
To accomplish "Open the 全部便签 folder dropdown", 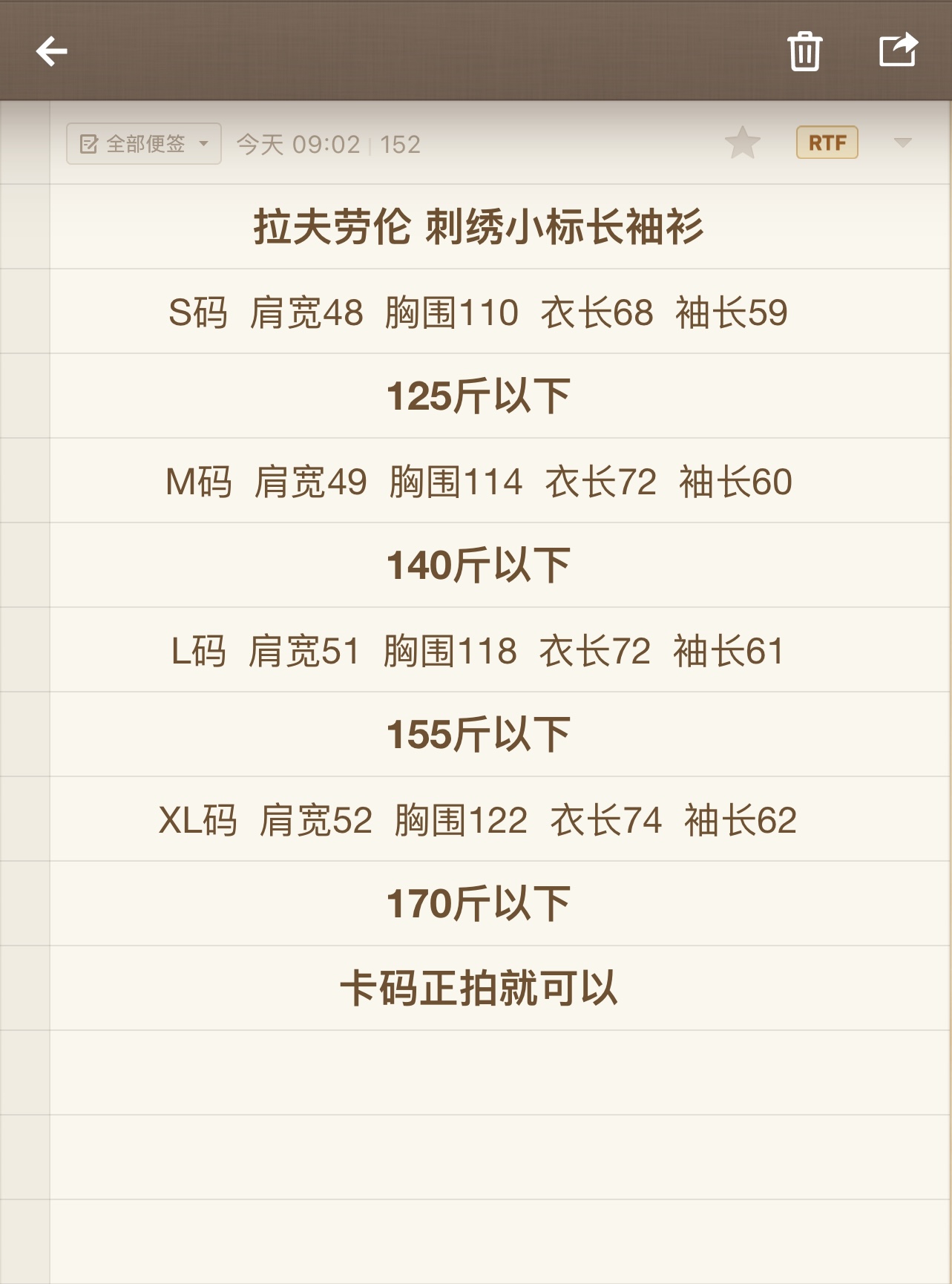I will (x=144, y=143).
